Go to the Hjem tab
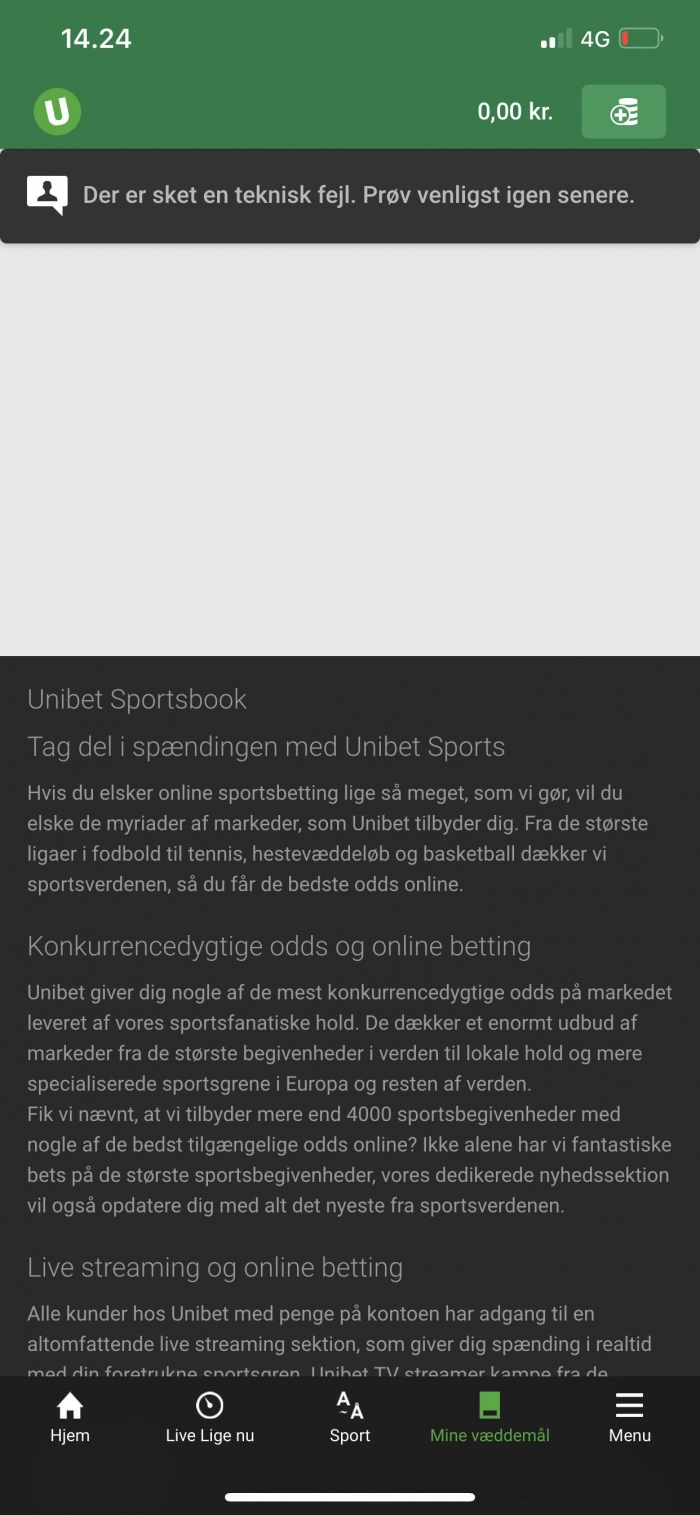Viewport: 700px width, 1515px height. pos(70,1418)
